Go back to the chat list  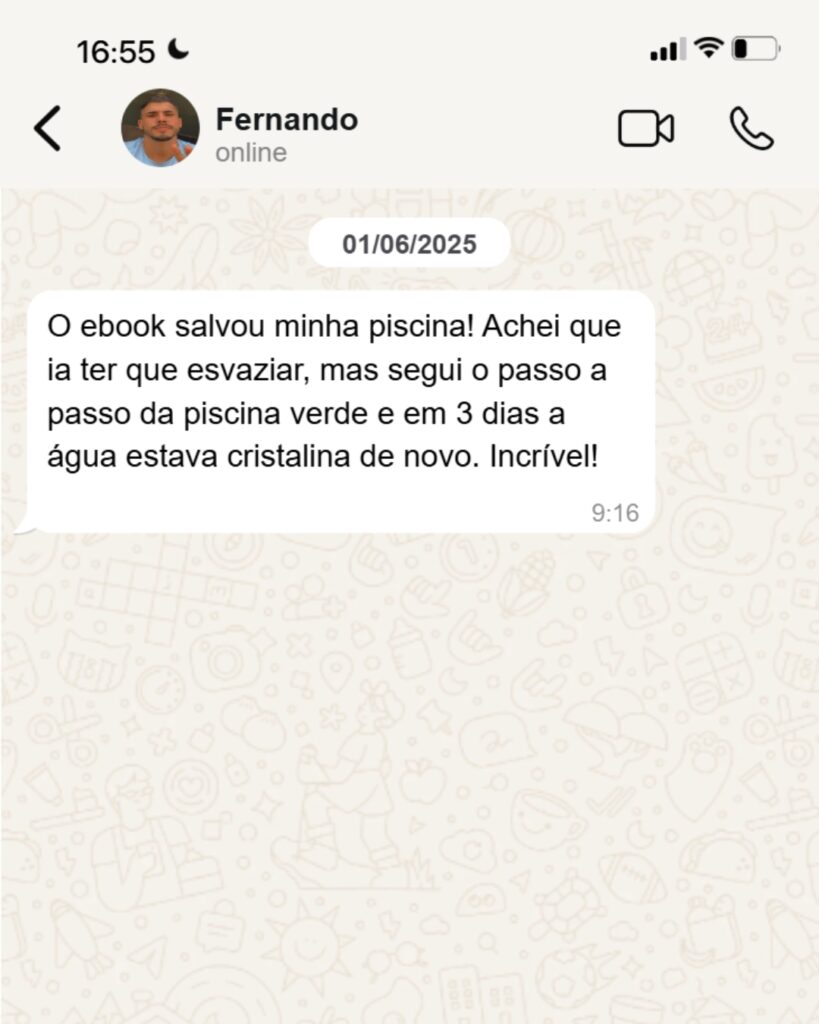click(47, 129)
